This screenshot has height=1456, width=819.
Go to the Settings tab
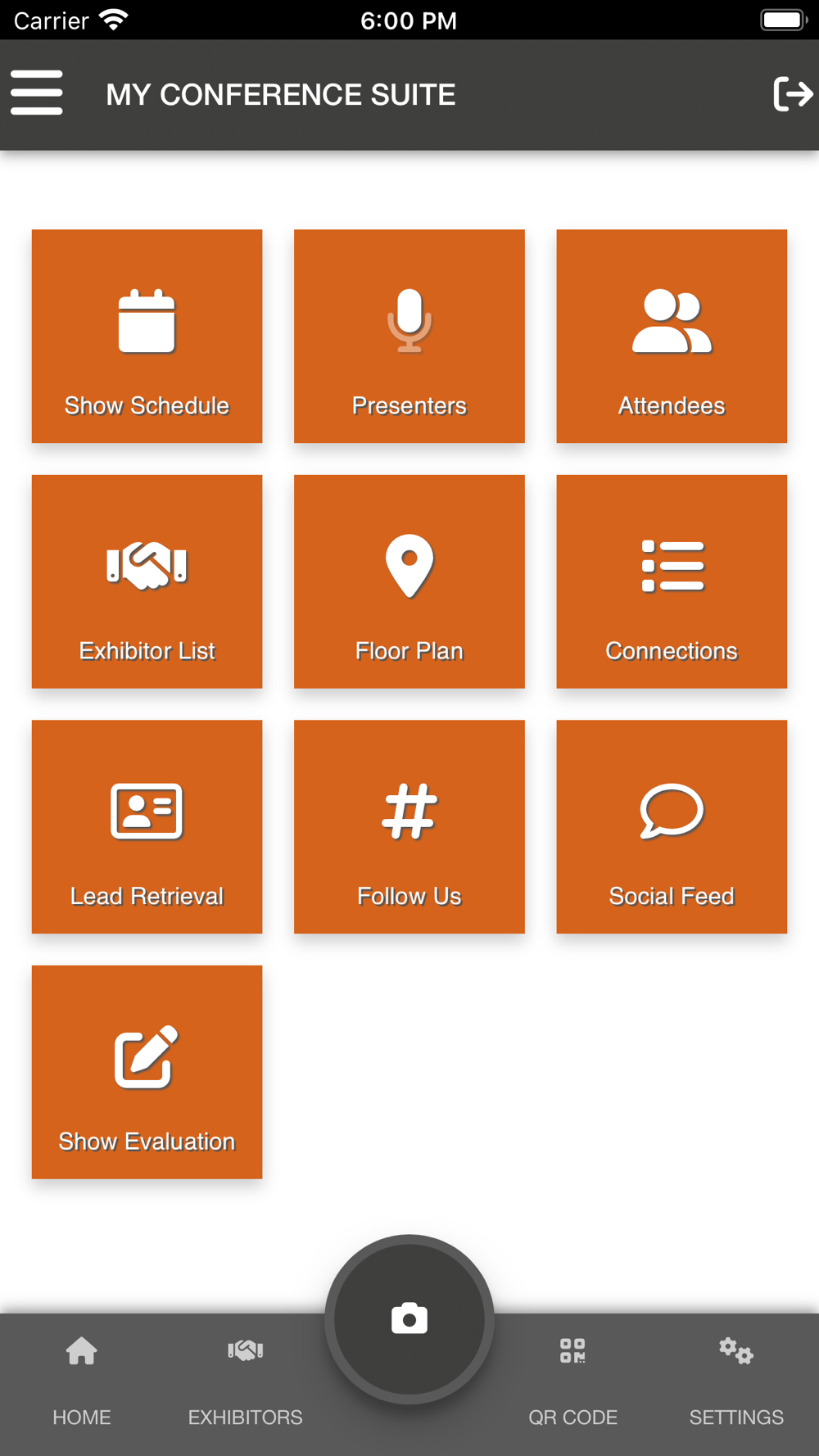pos(736,1382)
